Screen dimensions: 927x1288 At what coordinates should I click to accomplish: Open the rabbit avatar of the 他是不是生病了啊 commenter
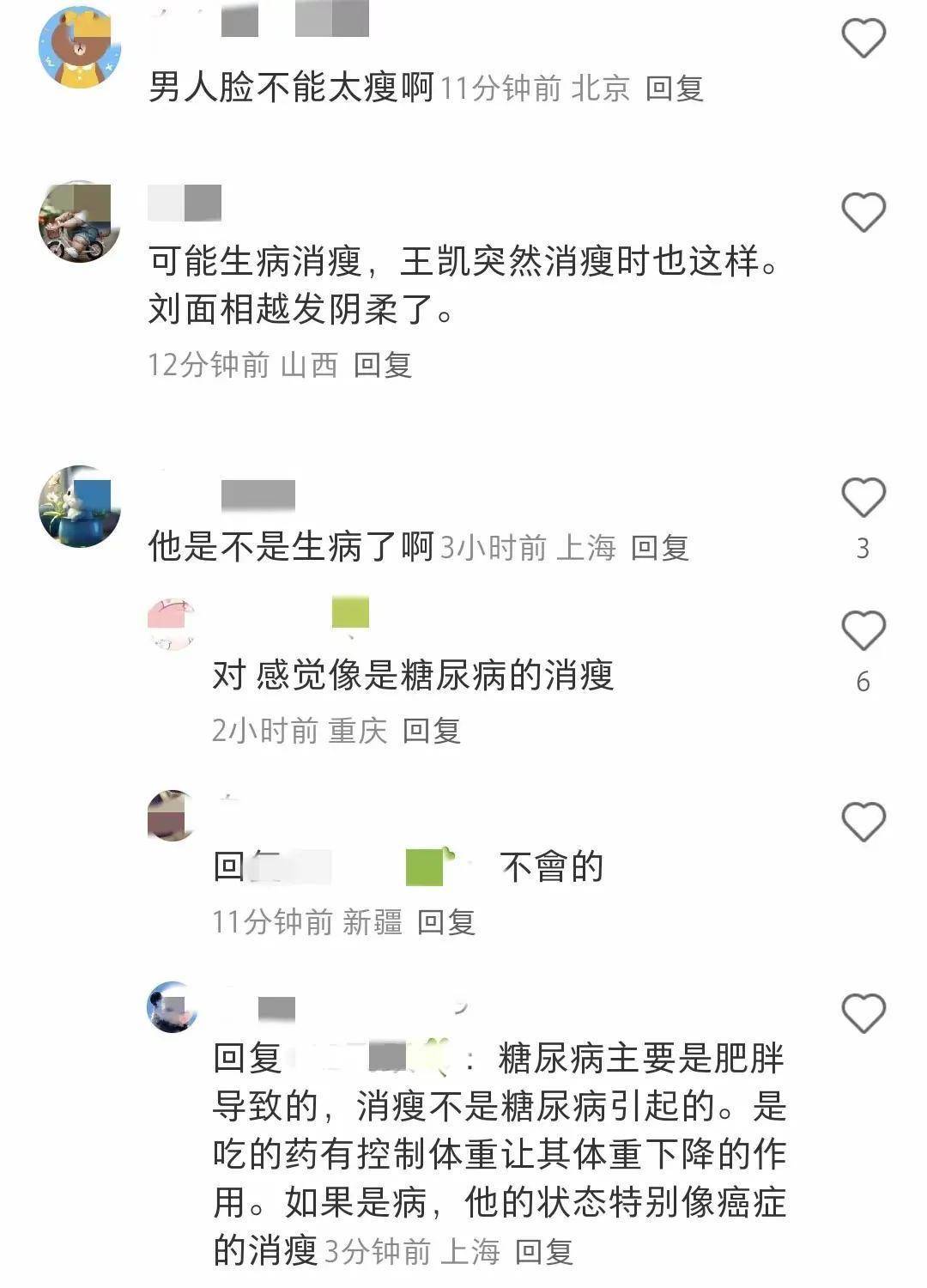(79, 507)
